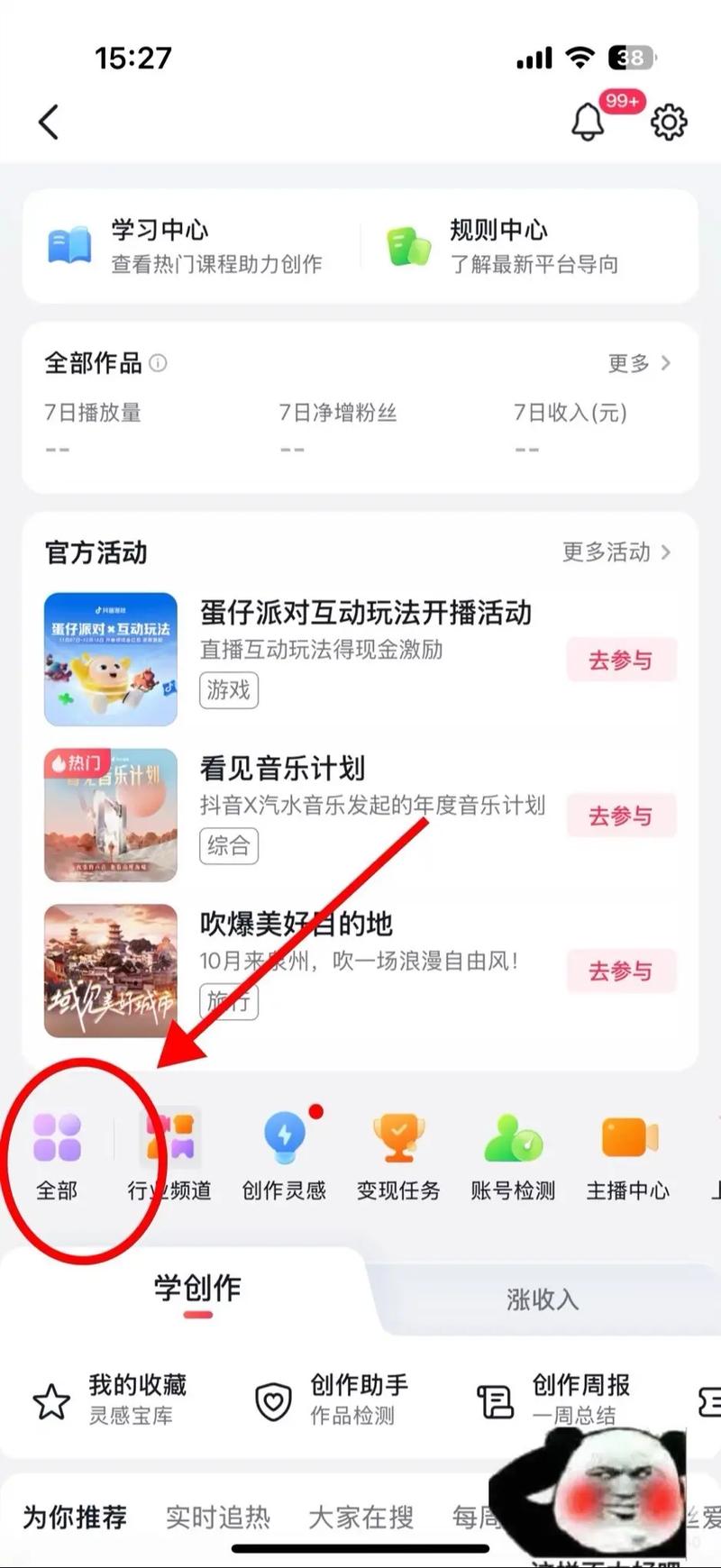The image size is (721, 1568).
Task: Open the 全部 (All) features menu
Action: click(56, 1153)
